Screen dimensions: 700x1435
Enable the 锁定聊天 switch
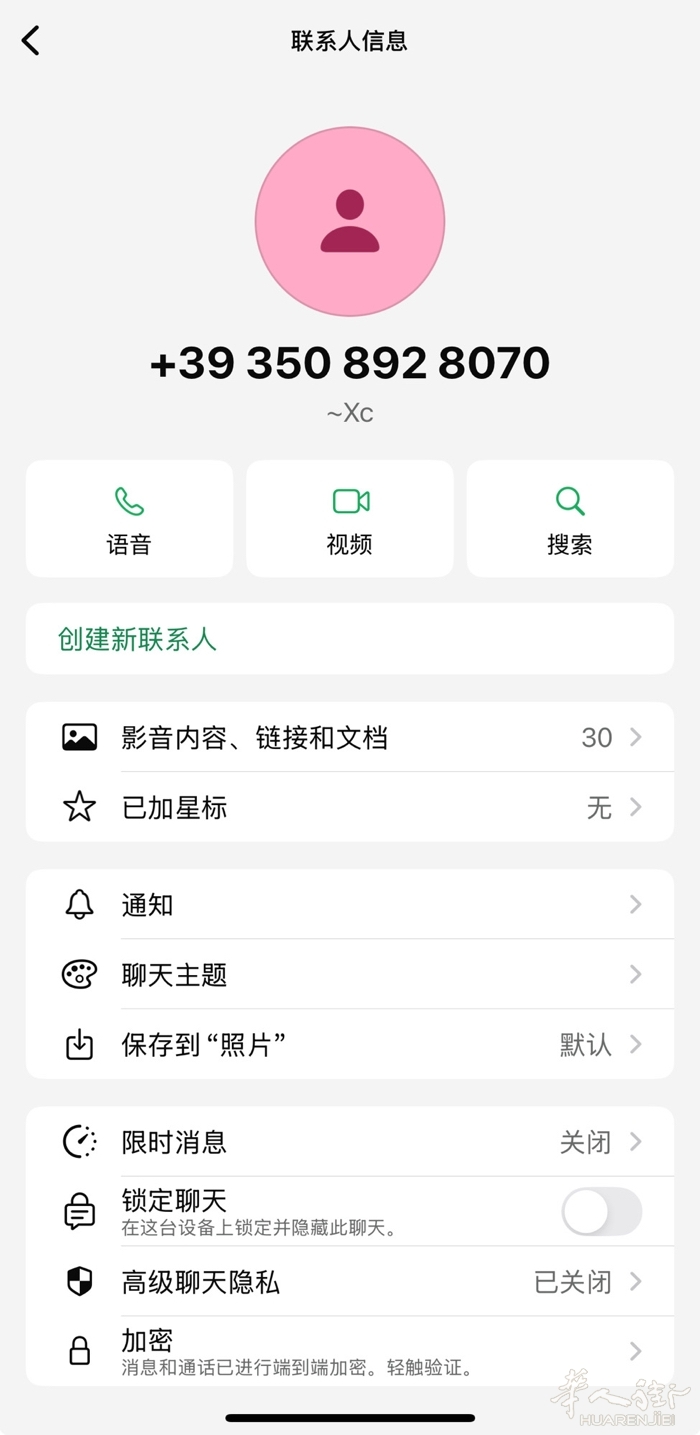[601, 1212]
